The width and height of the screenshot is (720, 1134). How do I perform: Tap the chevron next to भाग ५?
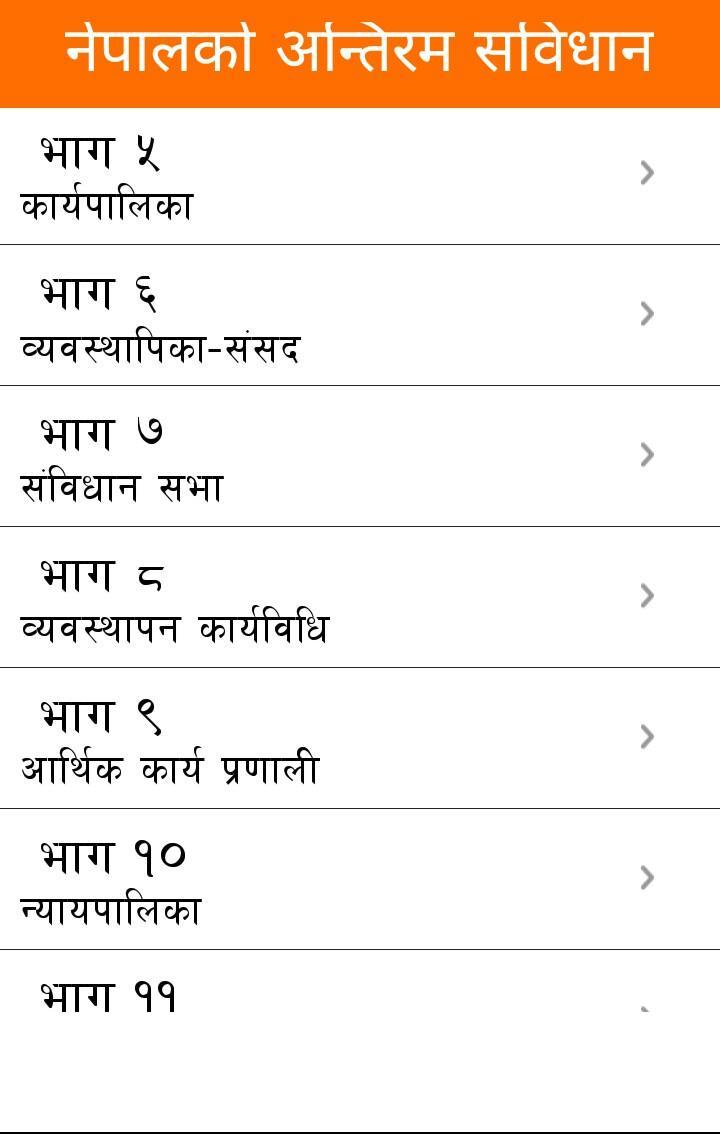point(647,173)
